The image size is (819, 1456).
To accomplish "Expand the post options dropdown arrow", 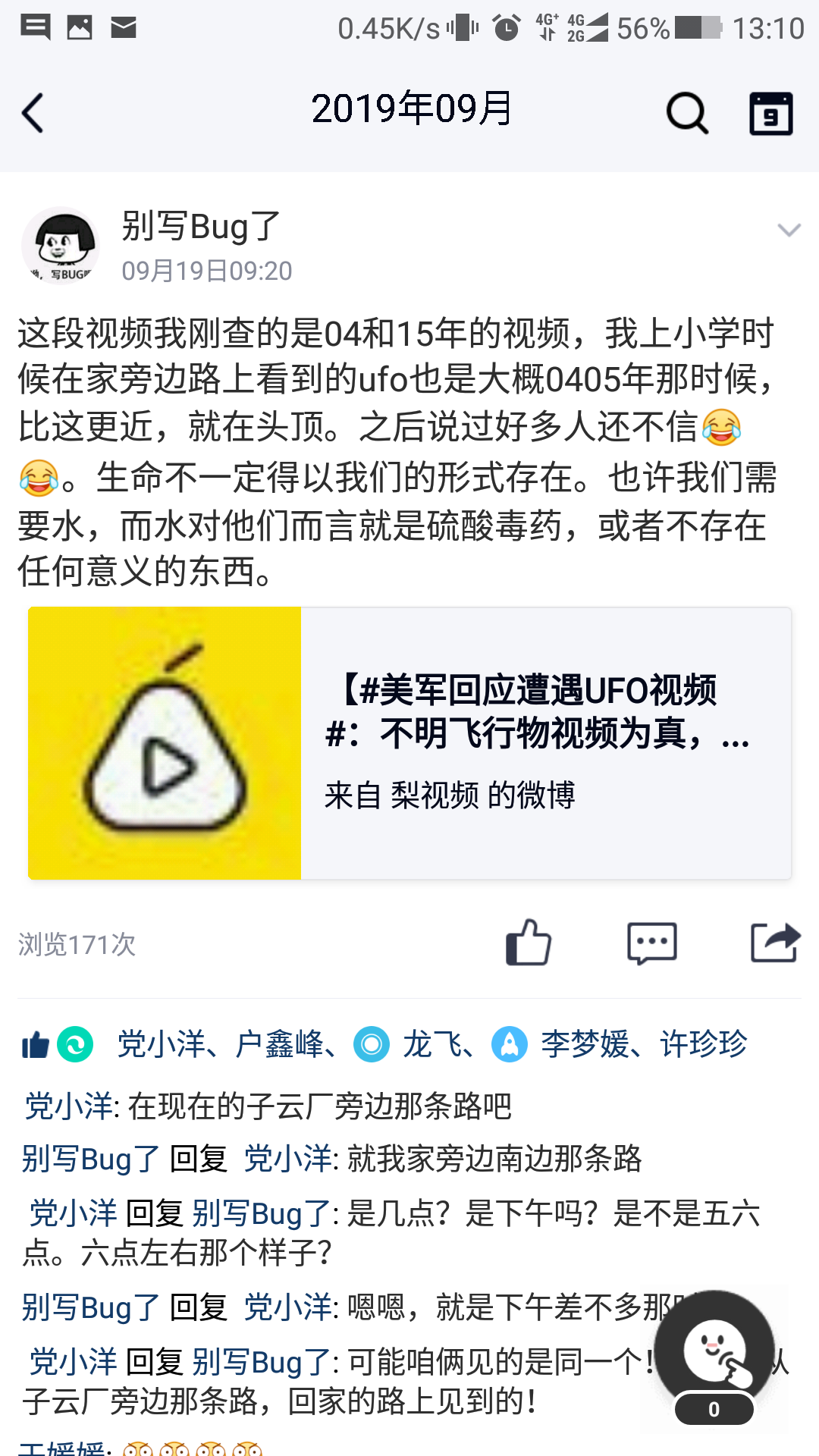I will click(789, 231).
